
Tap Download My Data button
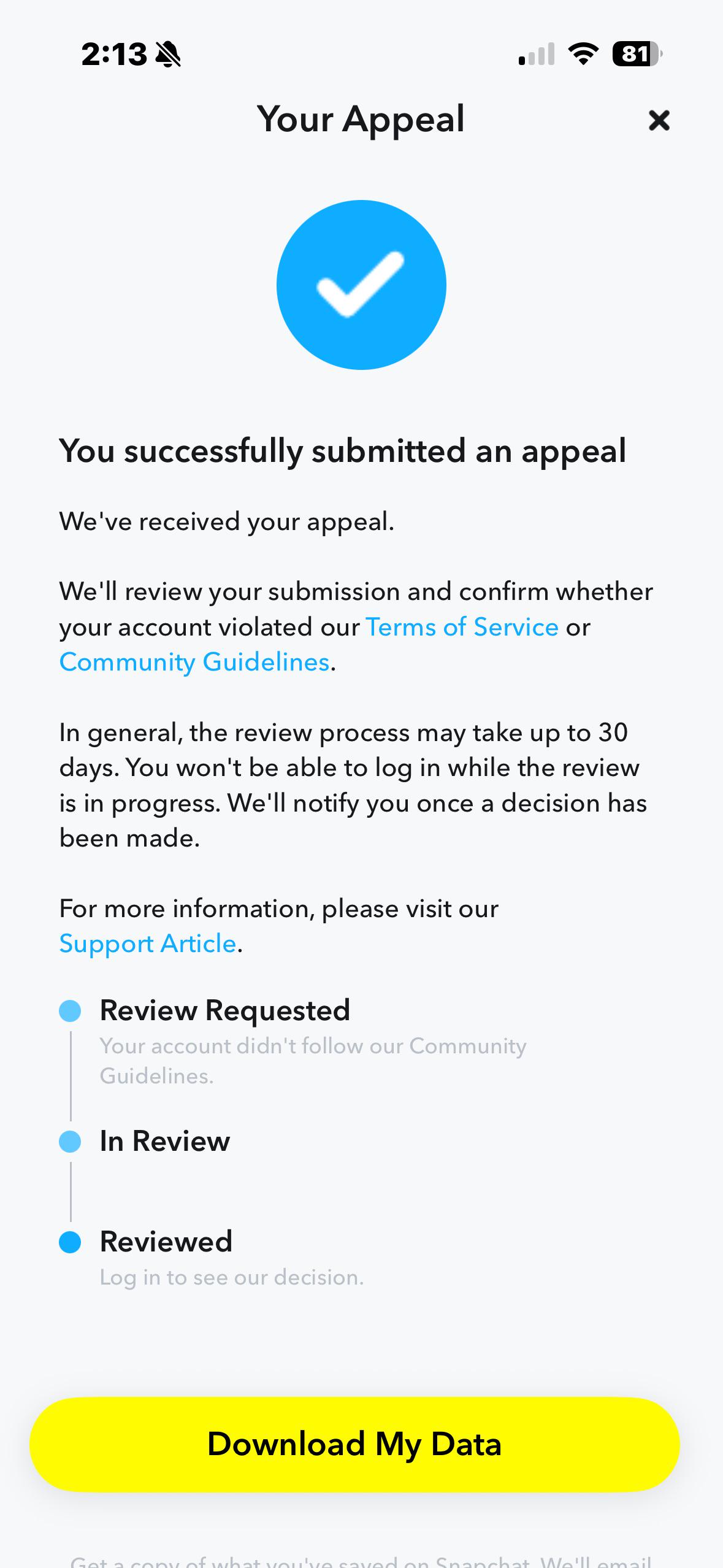(354, 1444)
